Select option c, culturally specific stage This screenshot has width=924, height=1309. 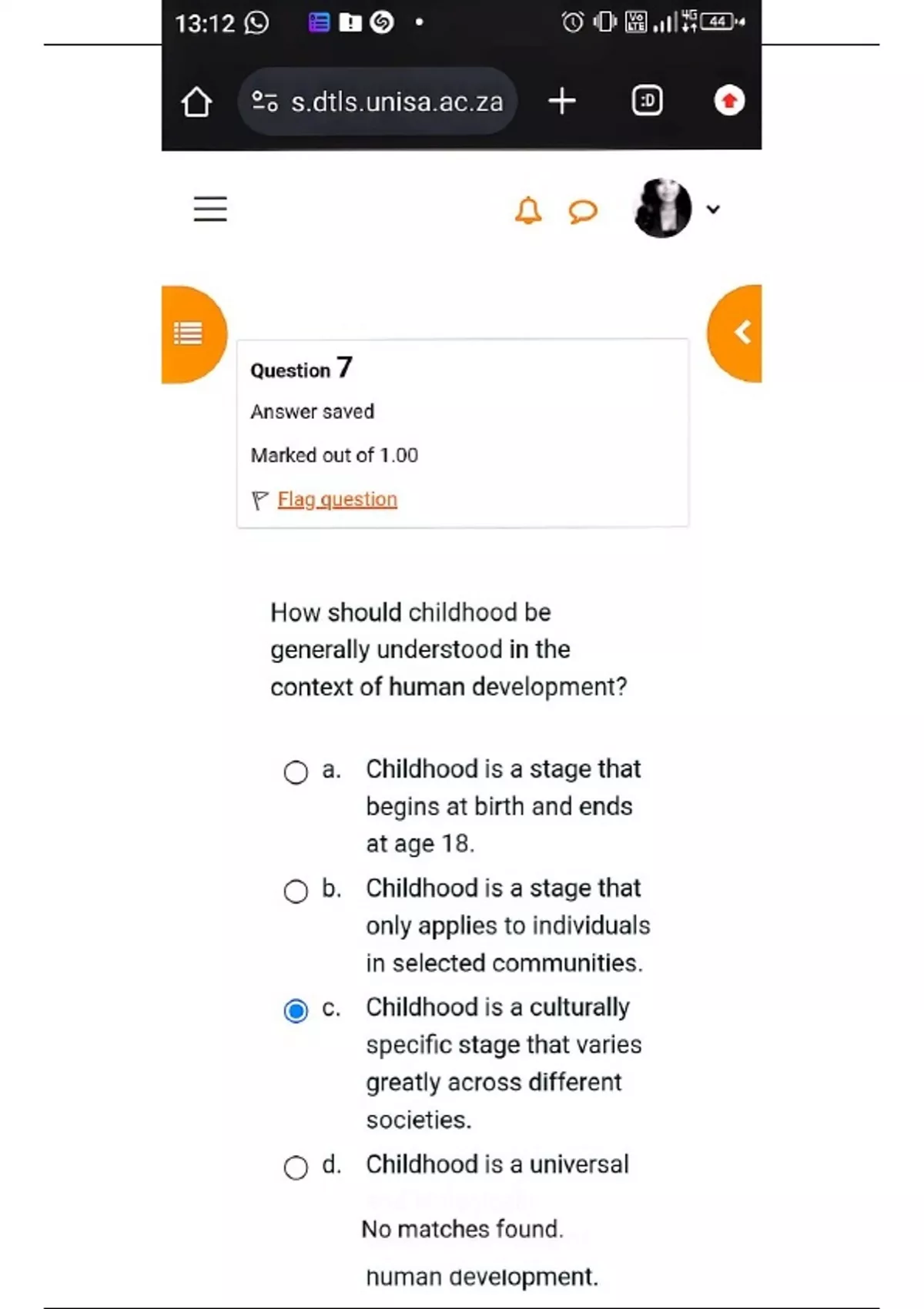(x=296, y=1010)
